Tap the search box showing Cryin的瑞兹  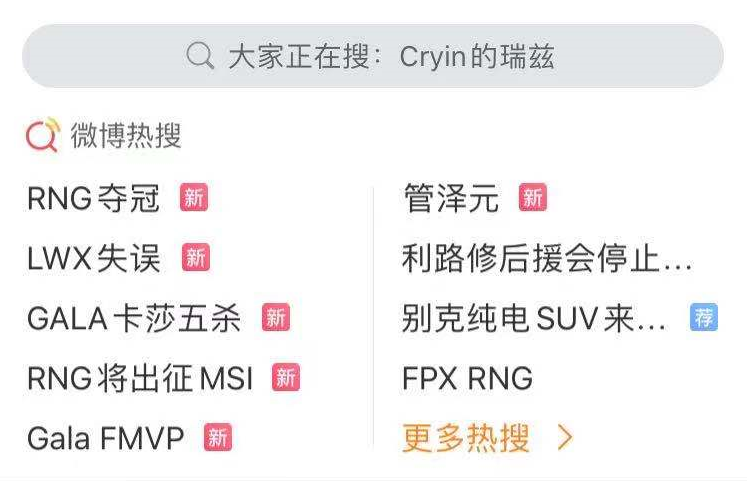373,56
